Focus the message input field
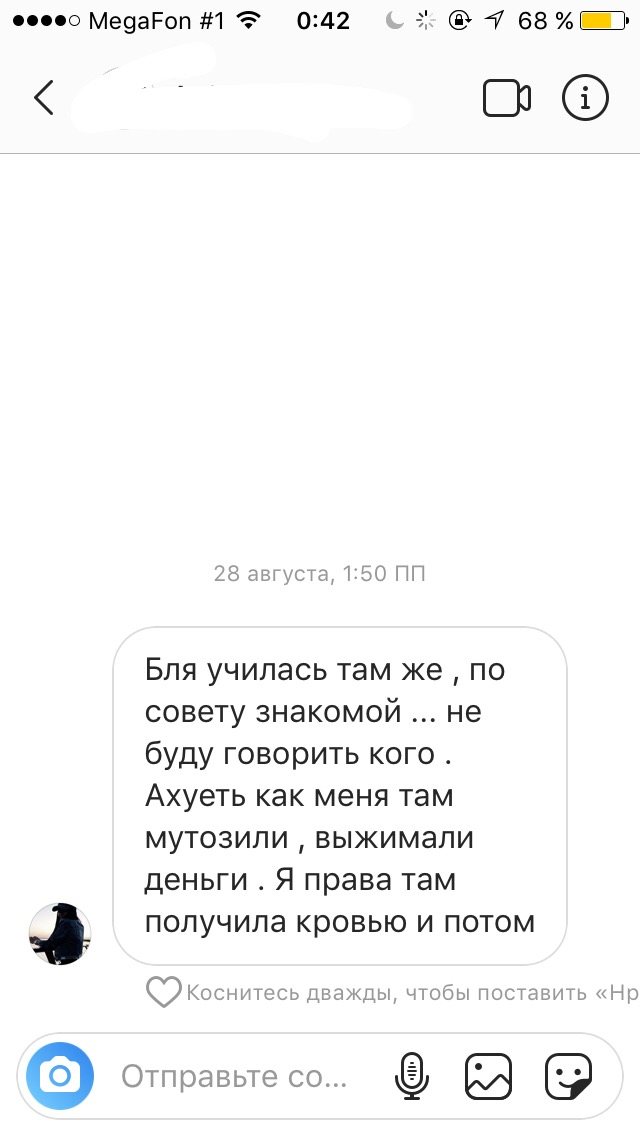Screen dimensions: 640x1136 [x=235, y=1077]
